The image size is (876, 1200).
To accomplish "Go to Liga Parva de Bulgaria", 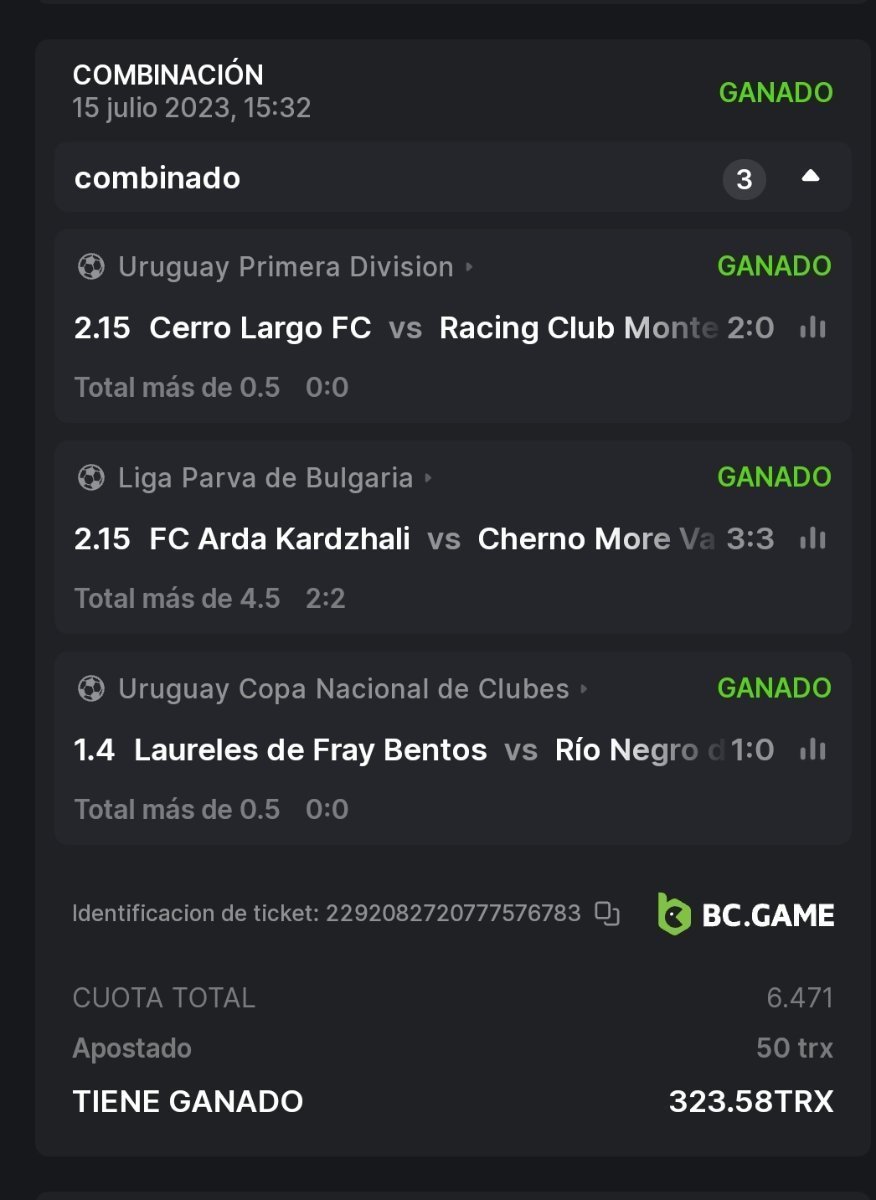I will pos(265,478).
